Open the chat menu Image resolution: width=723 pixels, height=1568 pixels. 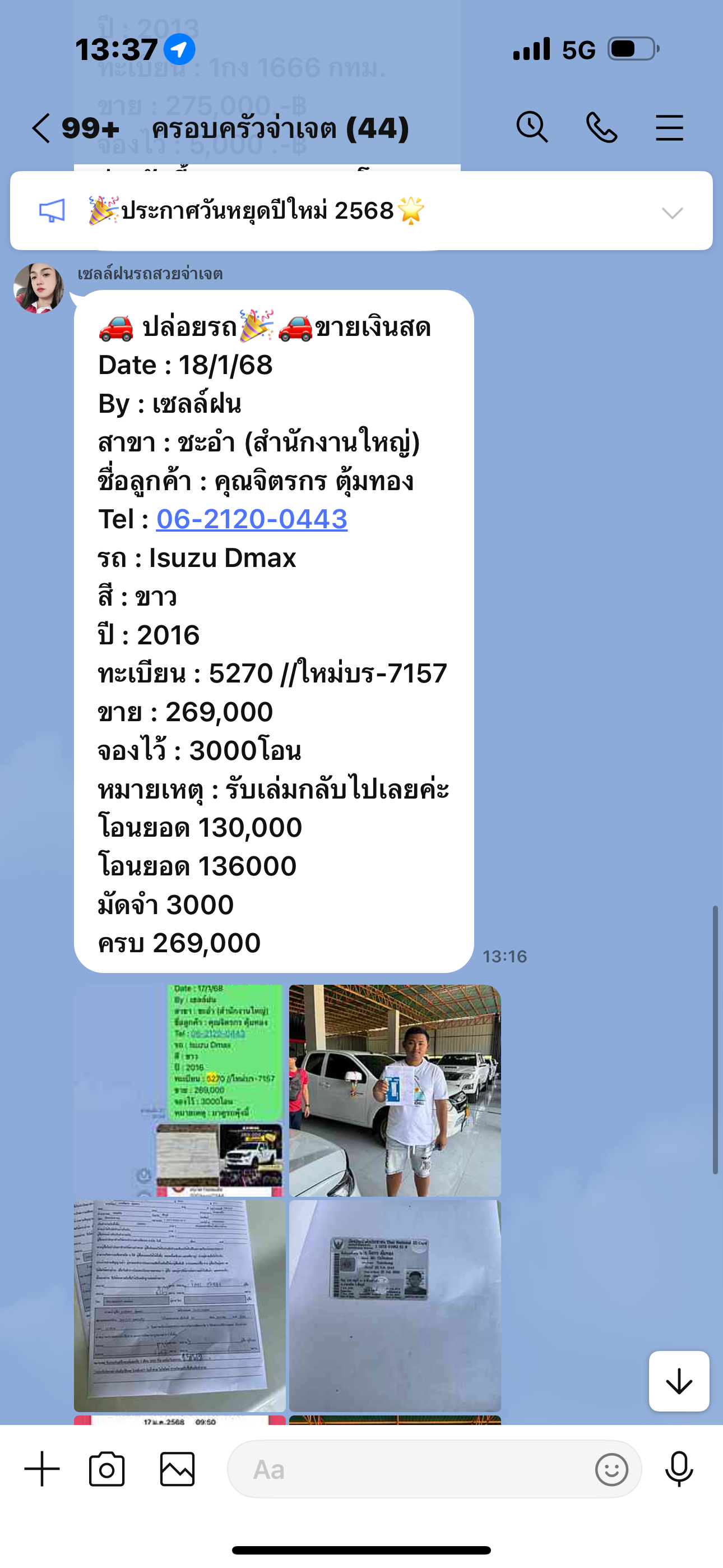[669, 128]
